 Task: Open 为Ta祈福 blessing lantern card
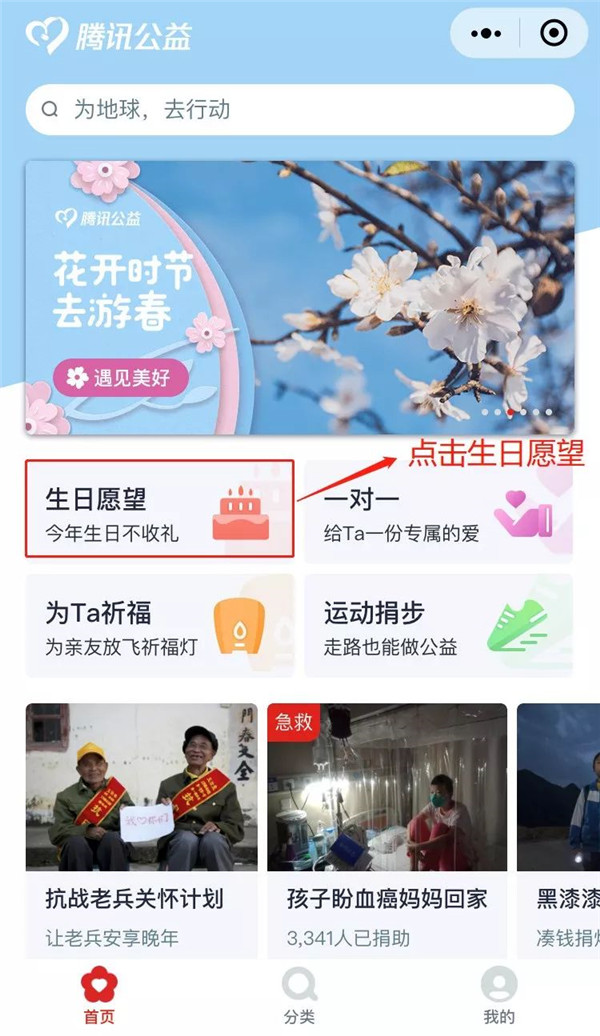pyautogui.click(x=160, y=626)
